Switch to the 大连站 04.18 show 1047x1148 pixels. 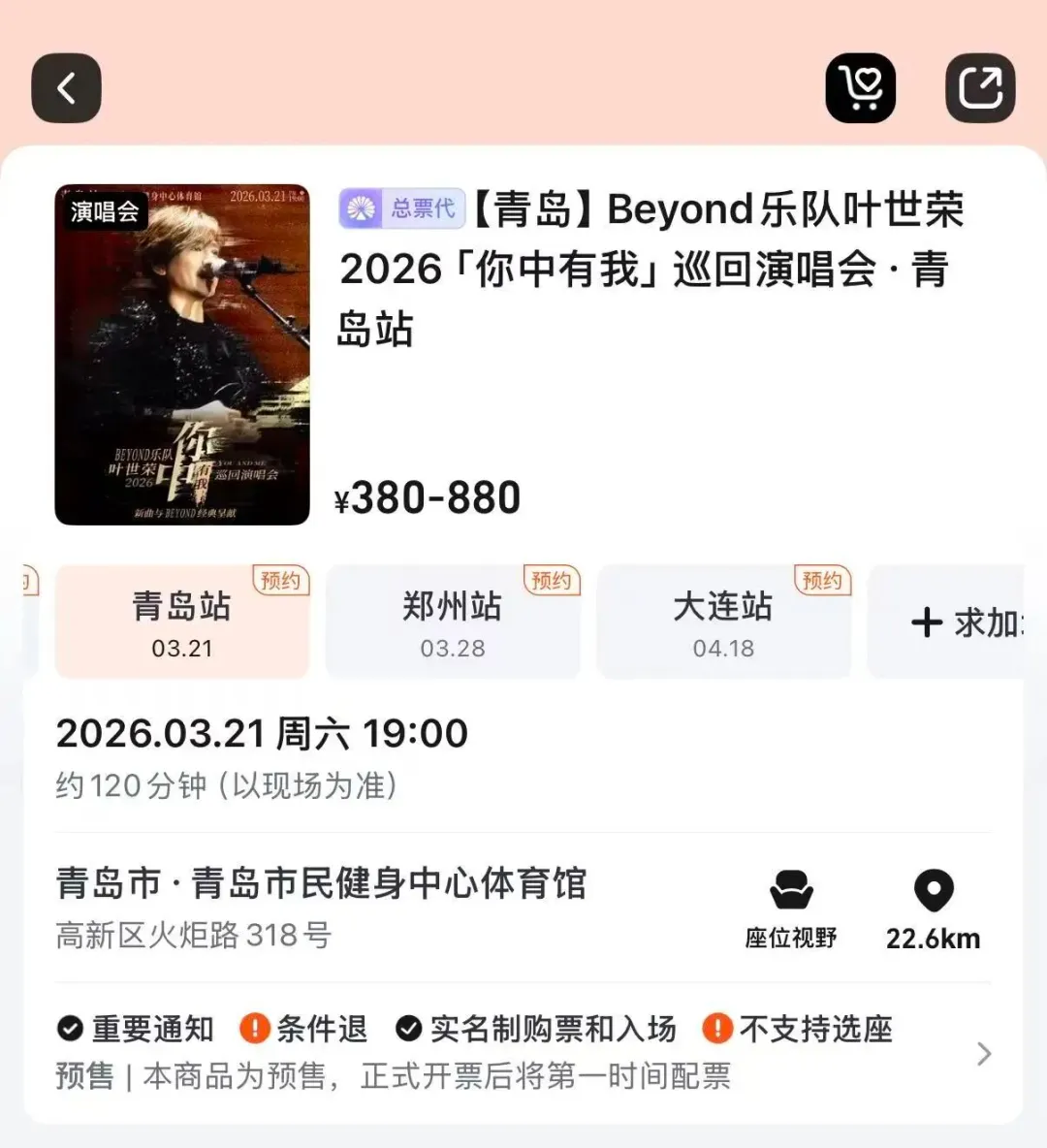[723, 622]
